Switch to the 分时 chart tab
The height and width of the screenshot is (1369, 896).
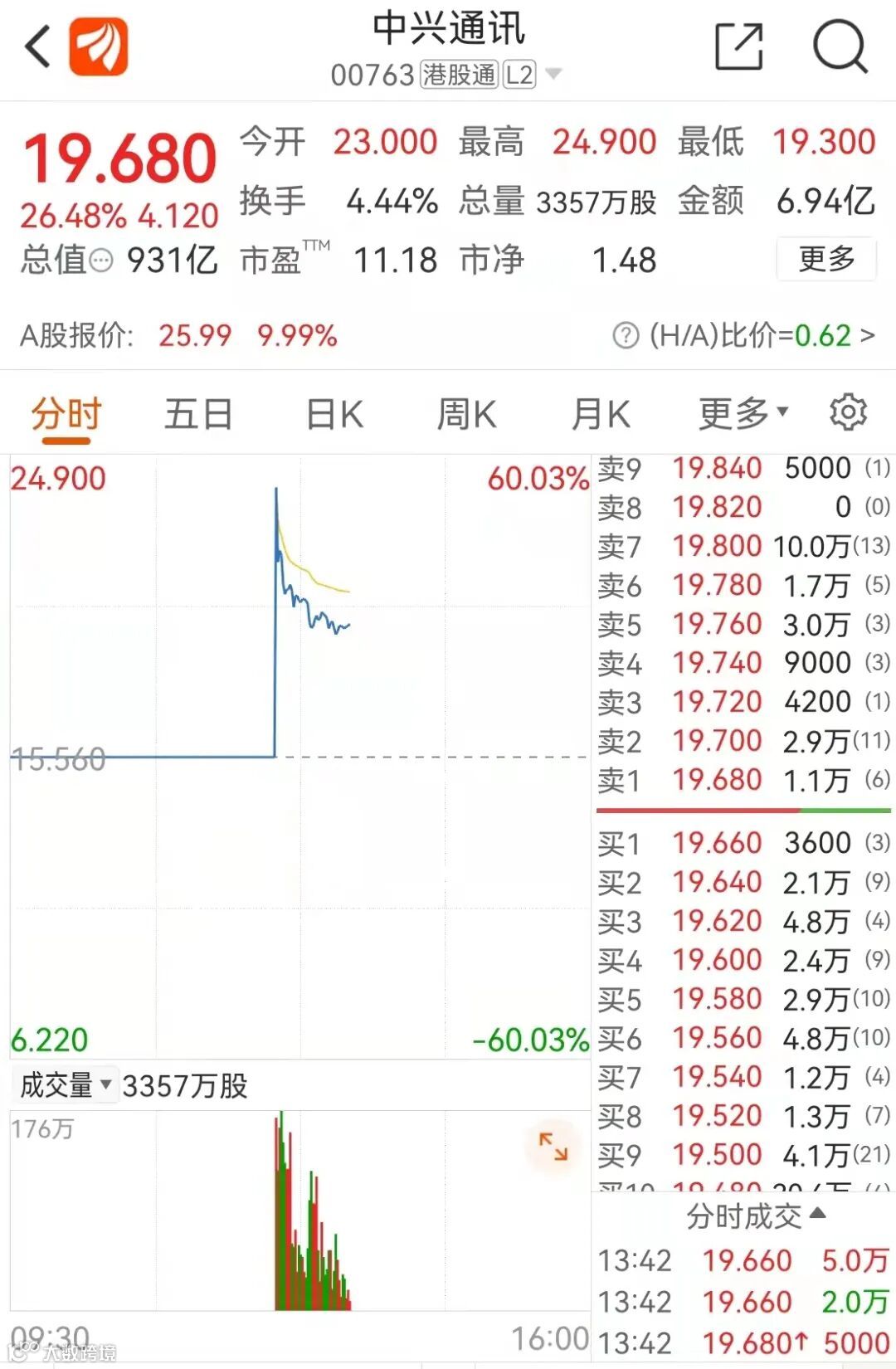(x=66, y=413)
